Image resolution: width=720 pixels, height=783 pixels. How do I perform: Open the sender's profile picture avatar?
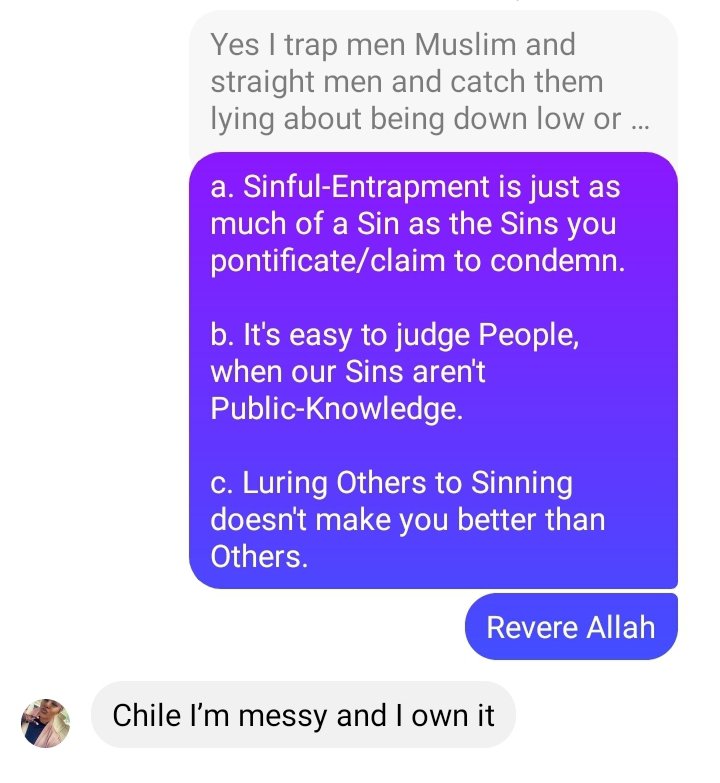point(46,722)
